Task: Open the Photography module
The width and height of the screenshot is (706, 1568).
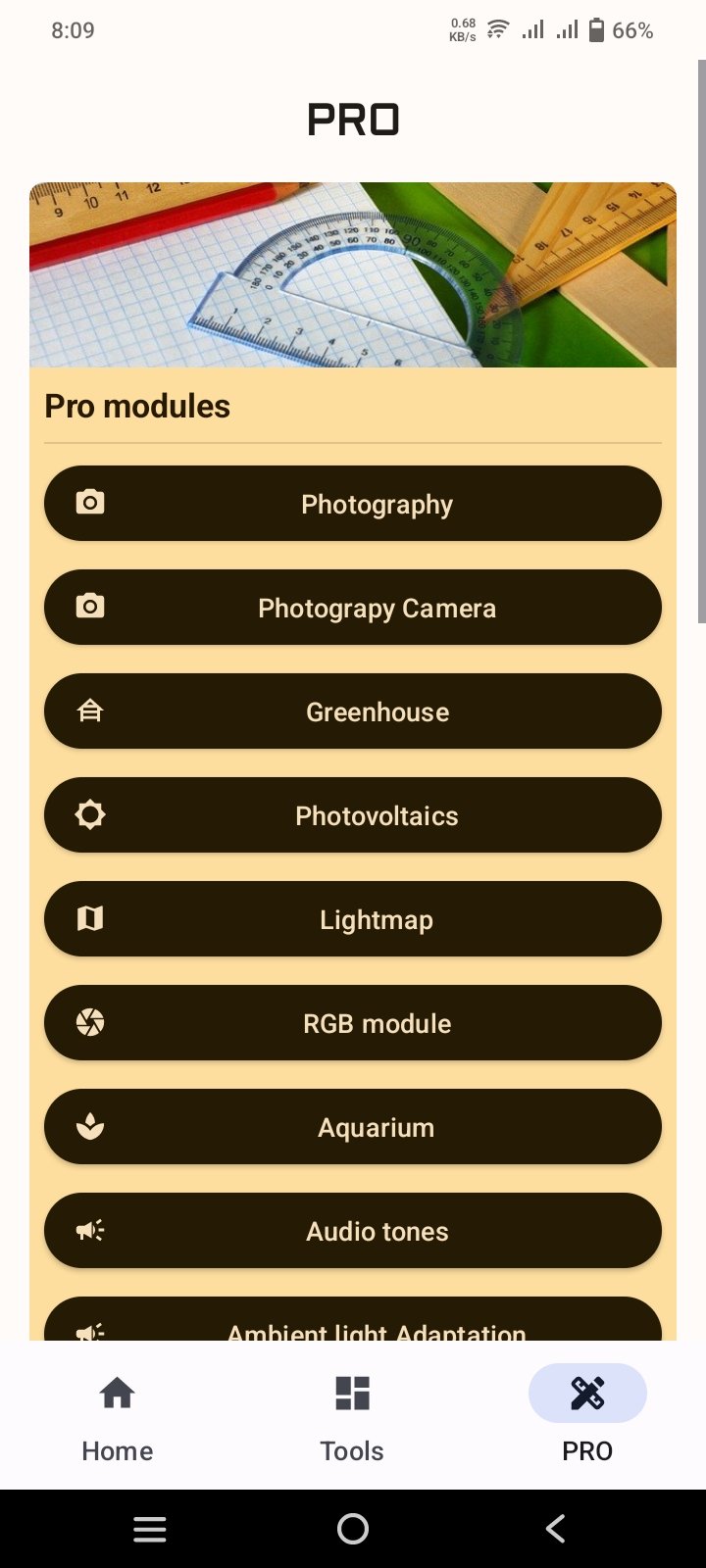Action: coord(353,504)
